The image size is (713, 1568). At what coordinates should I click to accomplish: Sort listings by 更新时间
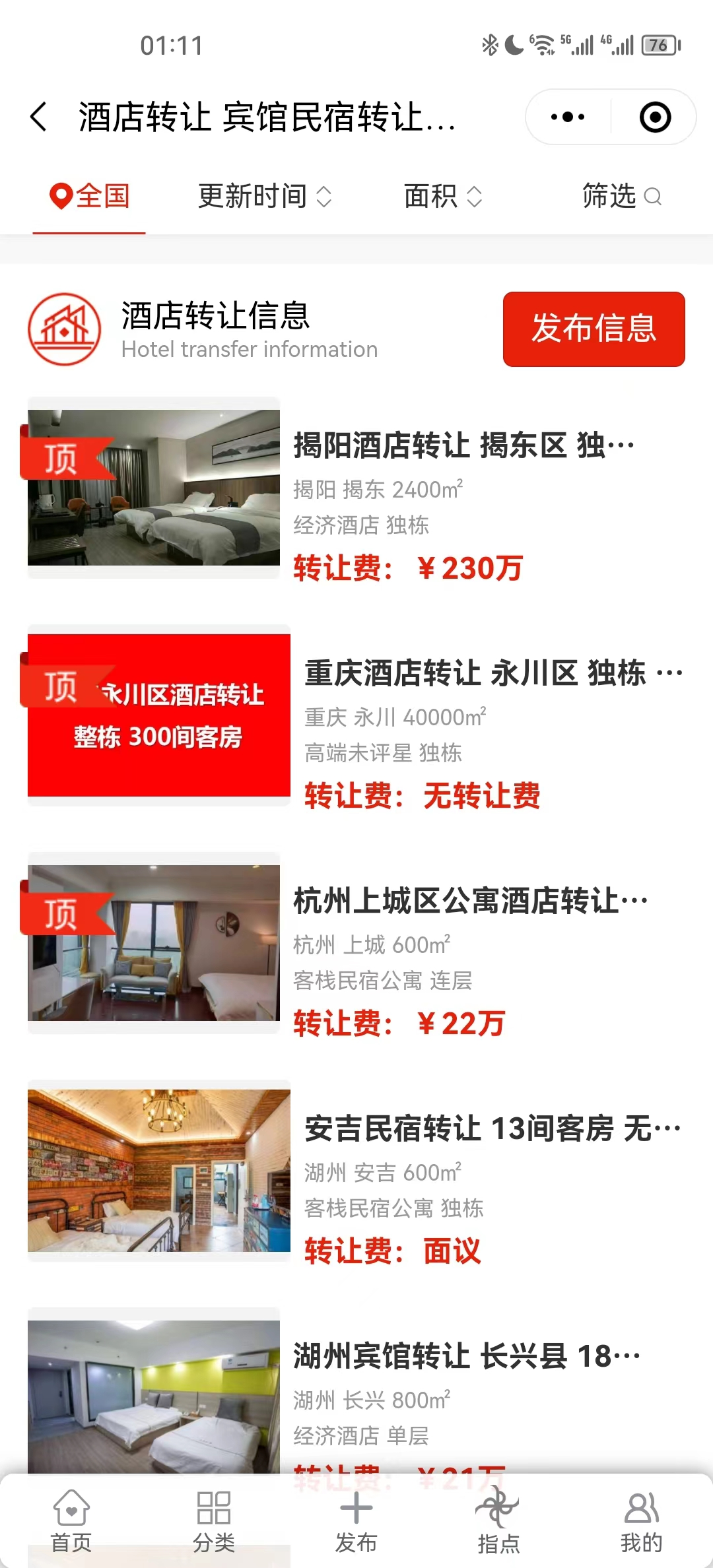coord(264,196)
